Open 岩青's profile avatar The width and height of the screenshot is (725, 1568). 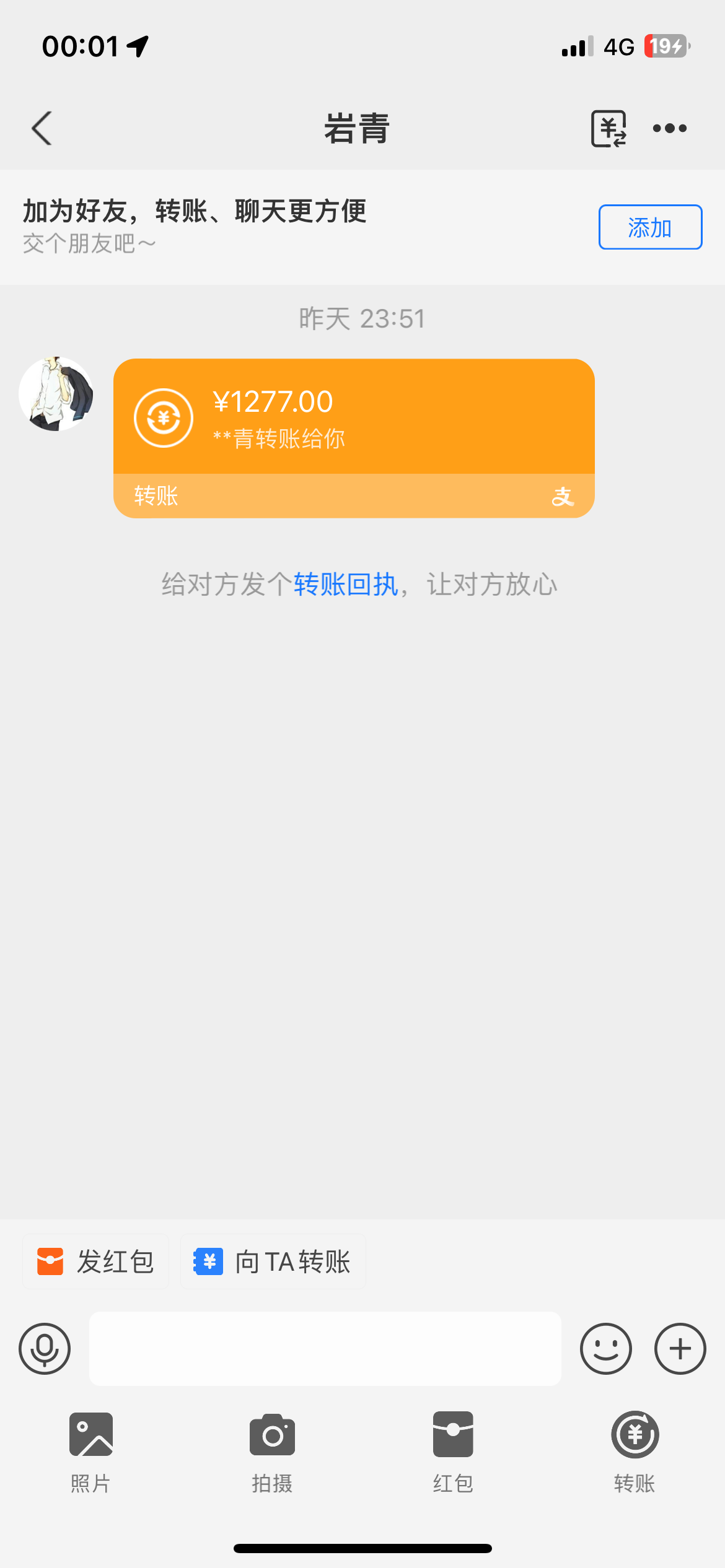pos(56,393)
